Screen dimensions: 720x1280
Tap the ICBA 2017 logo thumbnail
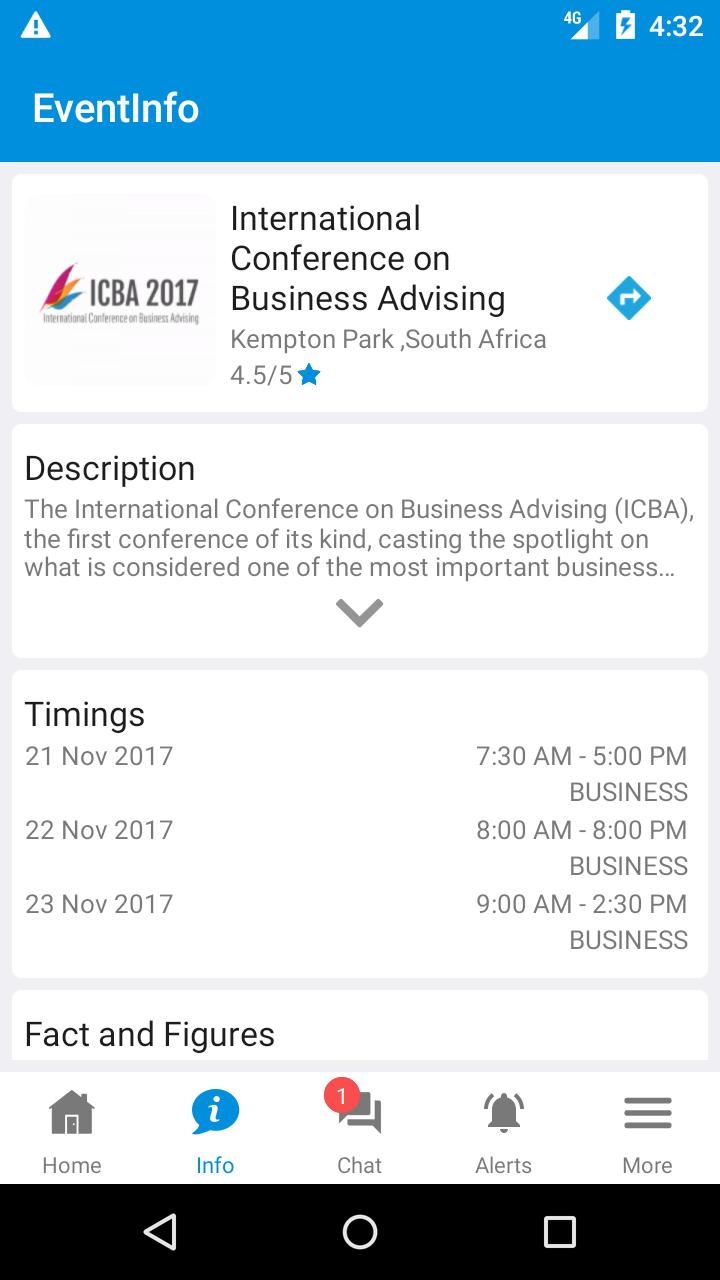pyautogui.click(x=120, y=291)
